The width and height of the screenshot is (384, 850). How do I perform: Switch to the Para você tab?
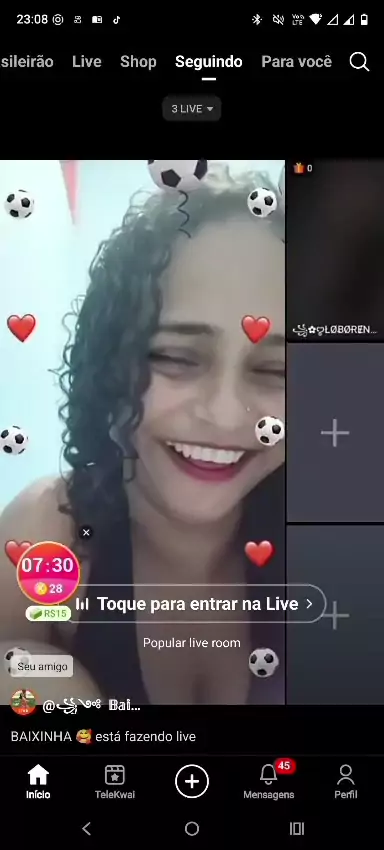coord(296,62)
